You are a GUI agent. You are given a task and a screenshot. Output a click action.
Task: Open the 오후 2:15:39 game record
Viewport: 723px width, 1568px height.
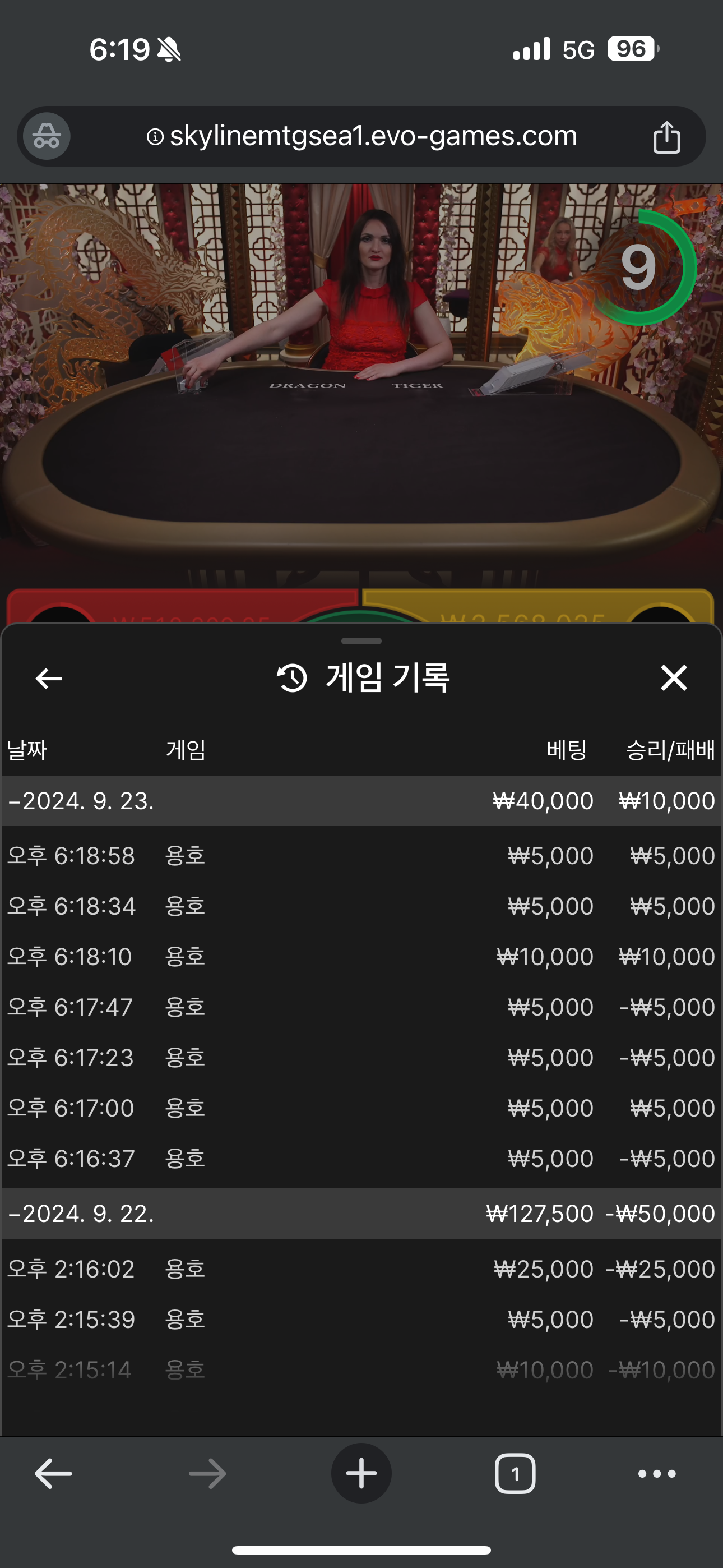point(361,1320)
